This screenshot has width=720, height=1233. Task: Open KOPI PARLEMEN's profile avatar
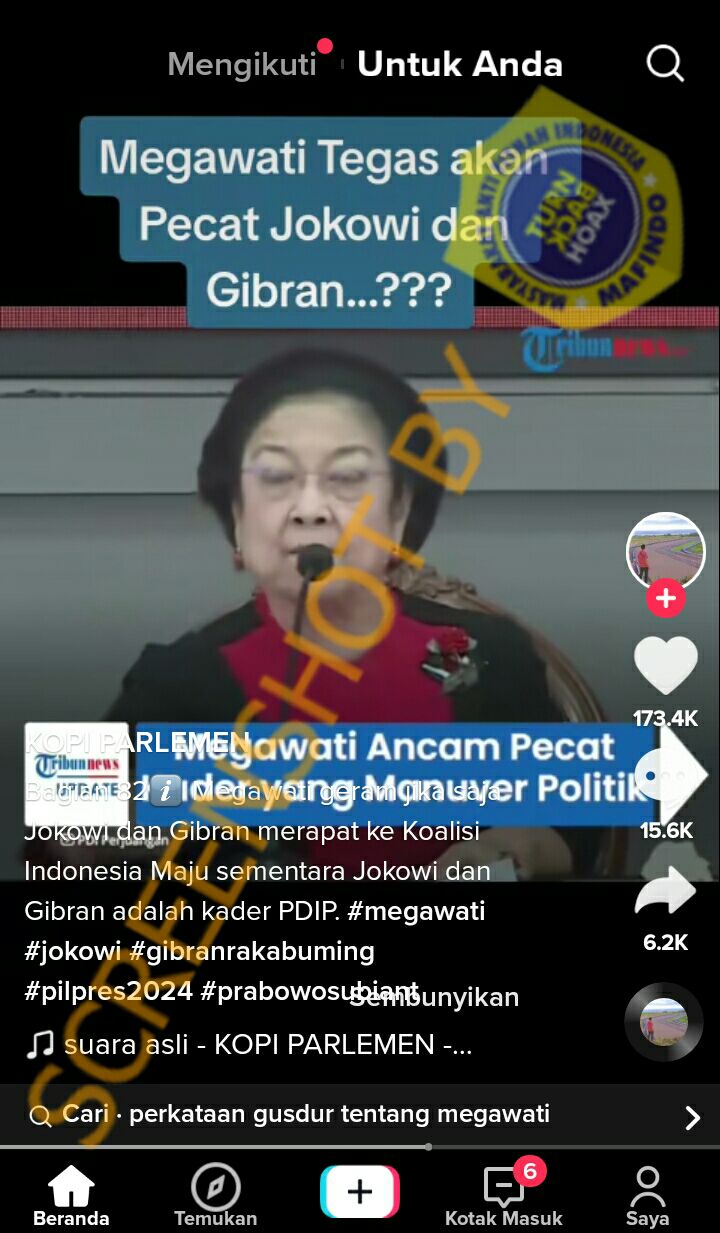666,551
